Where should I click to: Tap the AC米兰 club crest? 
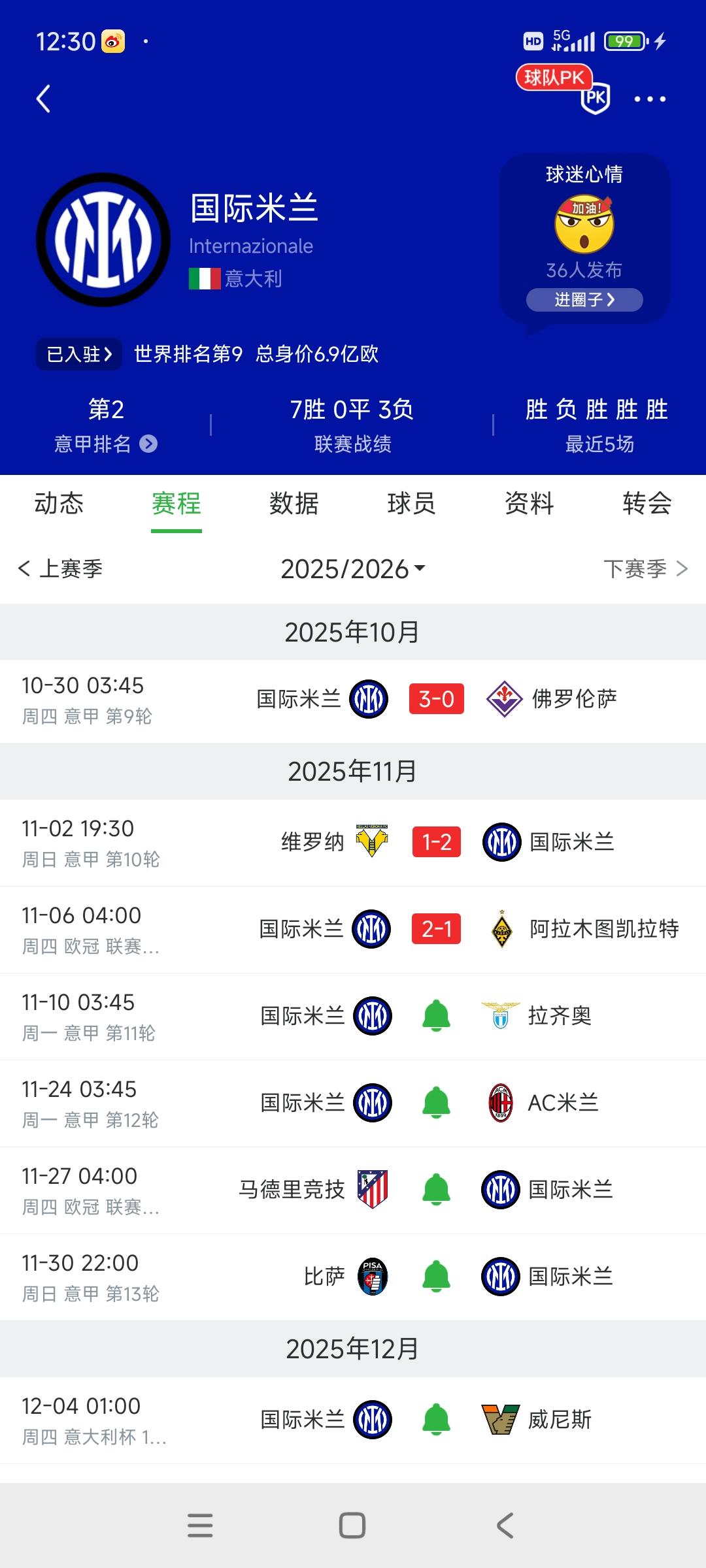click(x=501, y=1102)
